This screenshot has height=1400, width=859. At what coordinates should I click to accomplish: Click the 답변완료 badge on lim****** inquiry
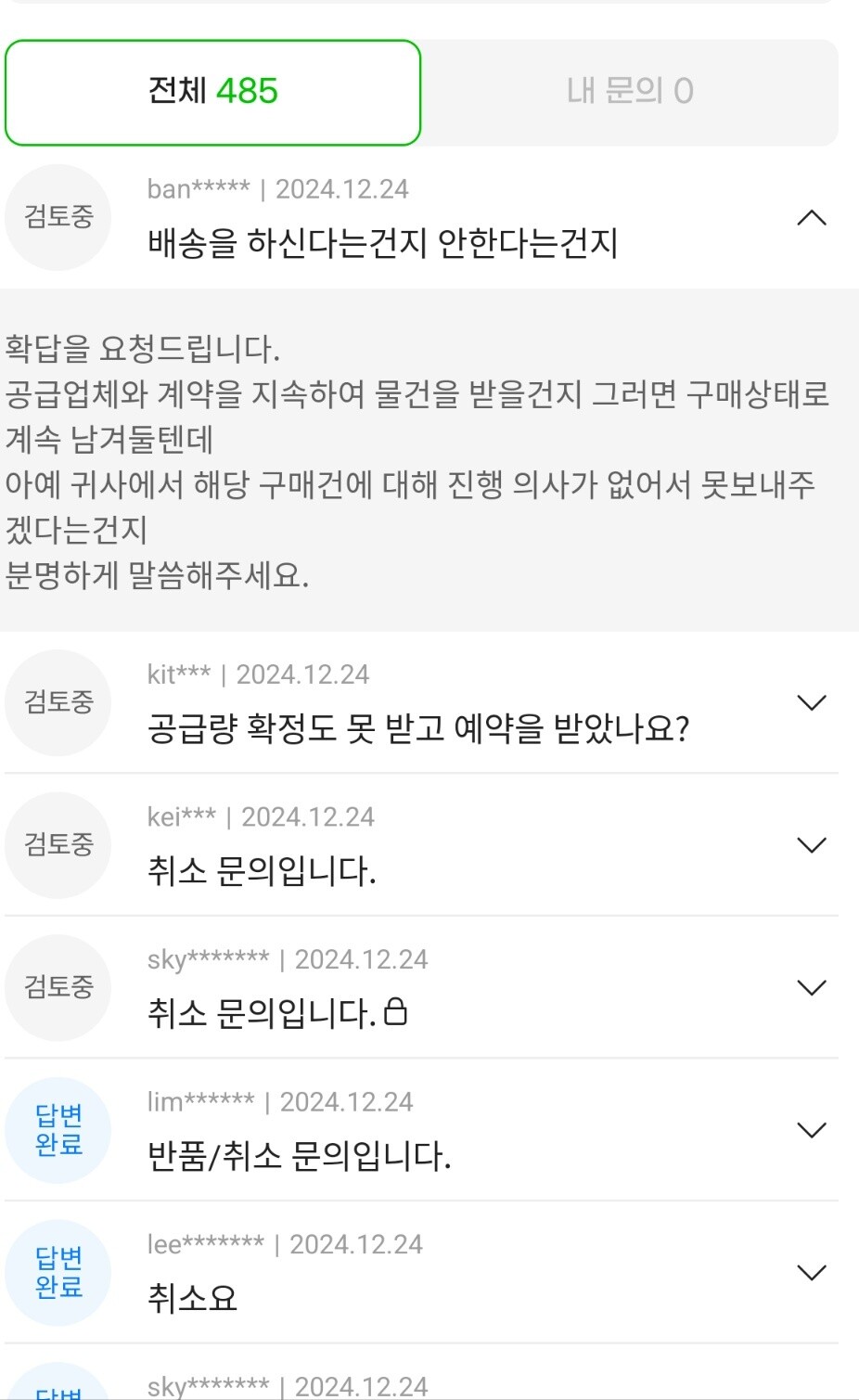[x=58, y=1130]
